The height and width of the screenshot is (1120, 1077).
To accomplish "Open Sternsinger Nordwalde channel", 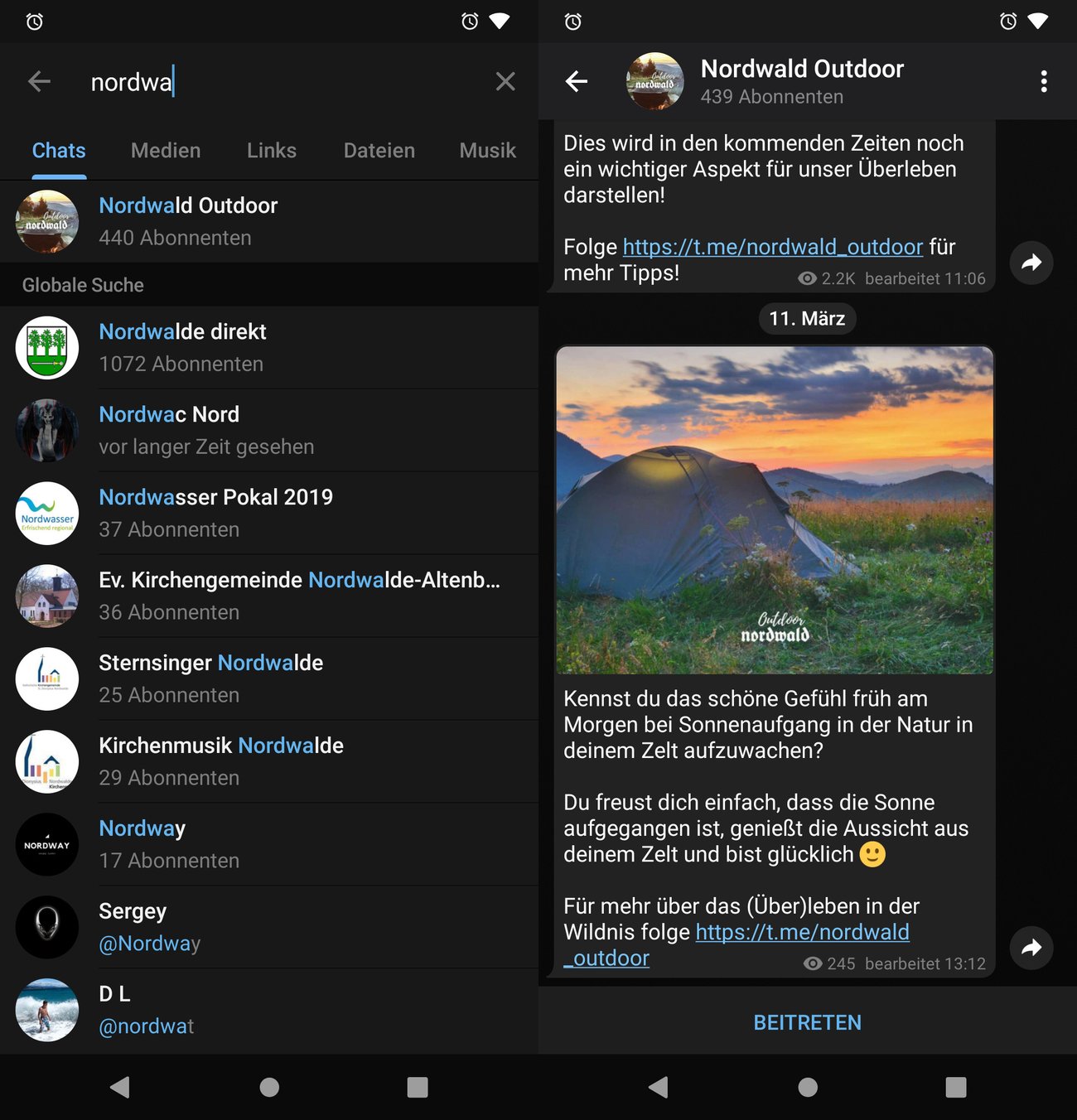I will click(x=269, y=678).
